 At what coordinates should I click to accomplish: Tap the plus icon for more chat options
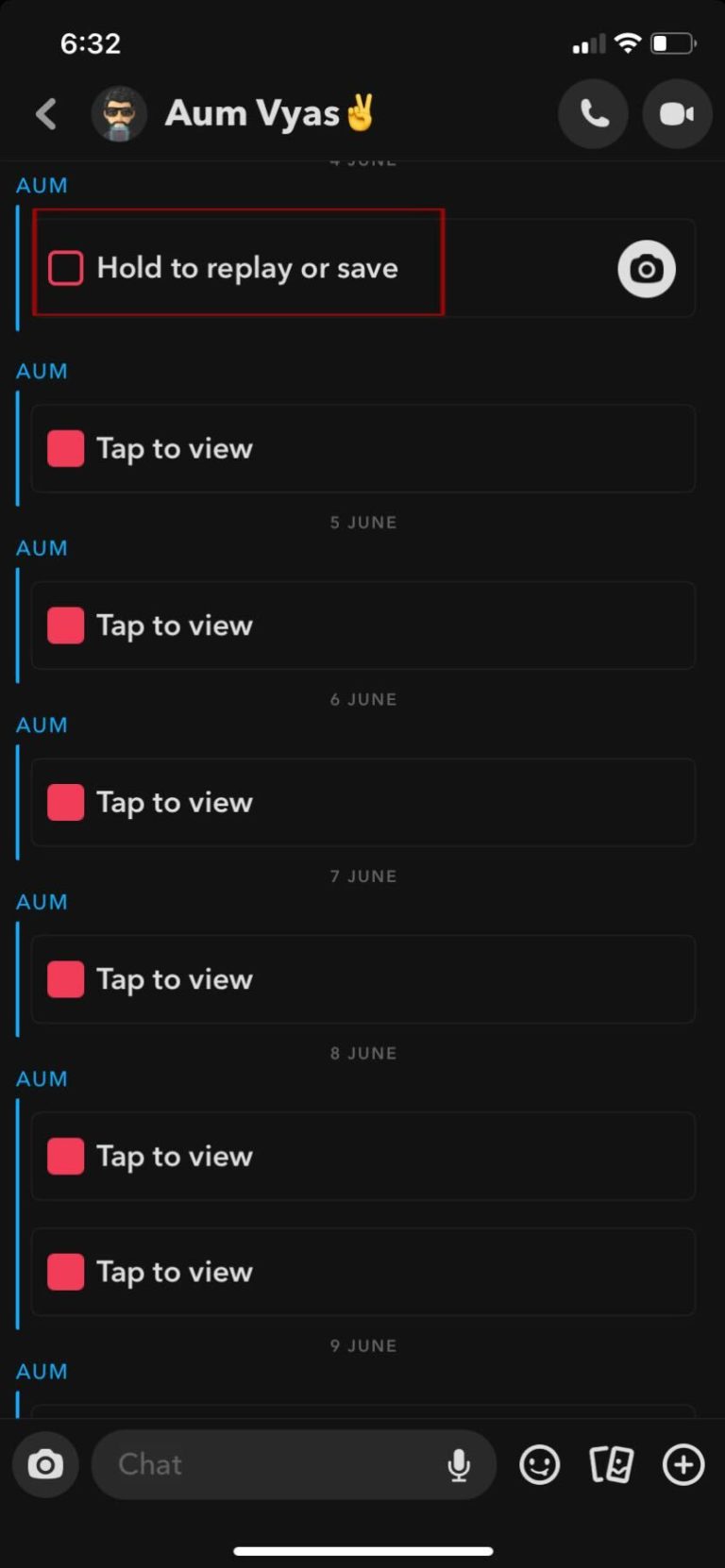pos(683,1464)
